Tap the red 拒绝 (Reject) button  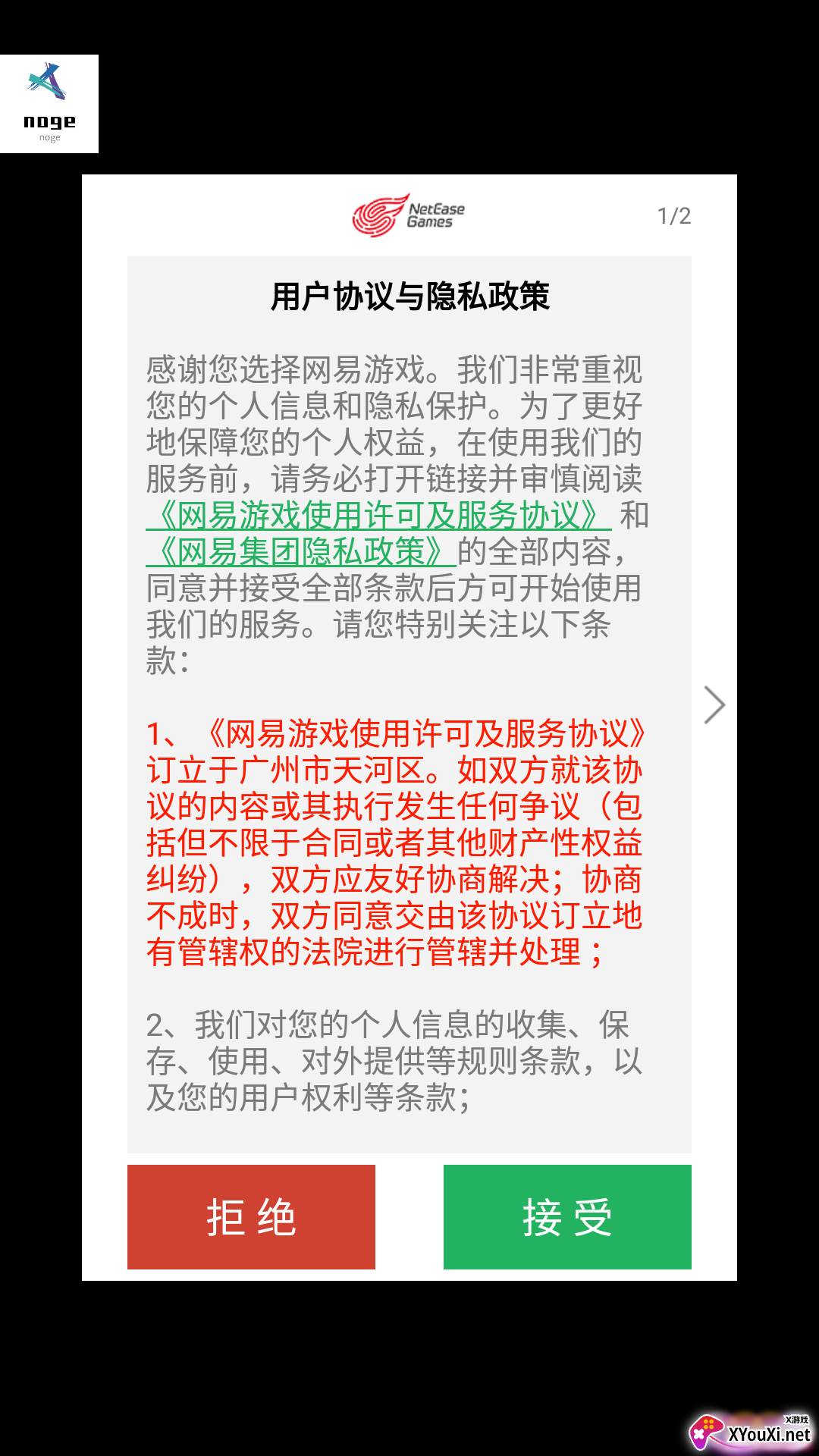(251, 1216)
